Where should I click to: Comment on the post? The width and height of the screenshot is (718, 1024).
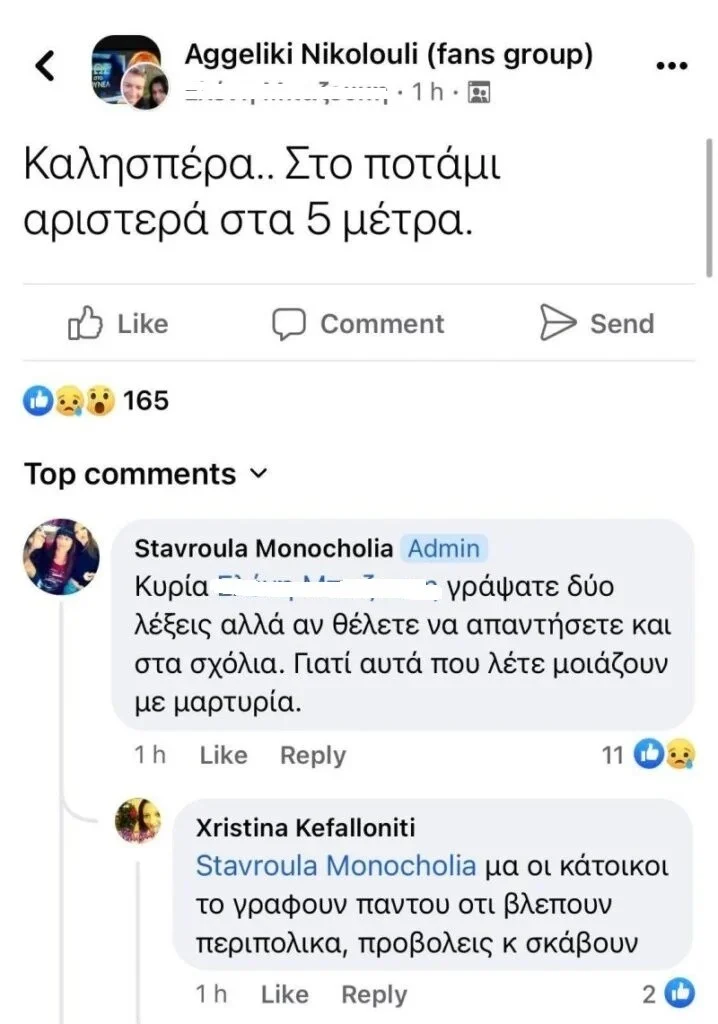358,324
